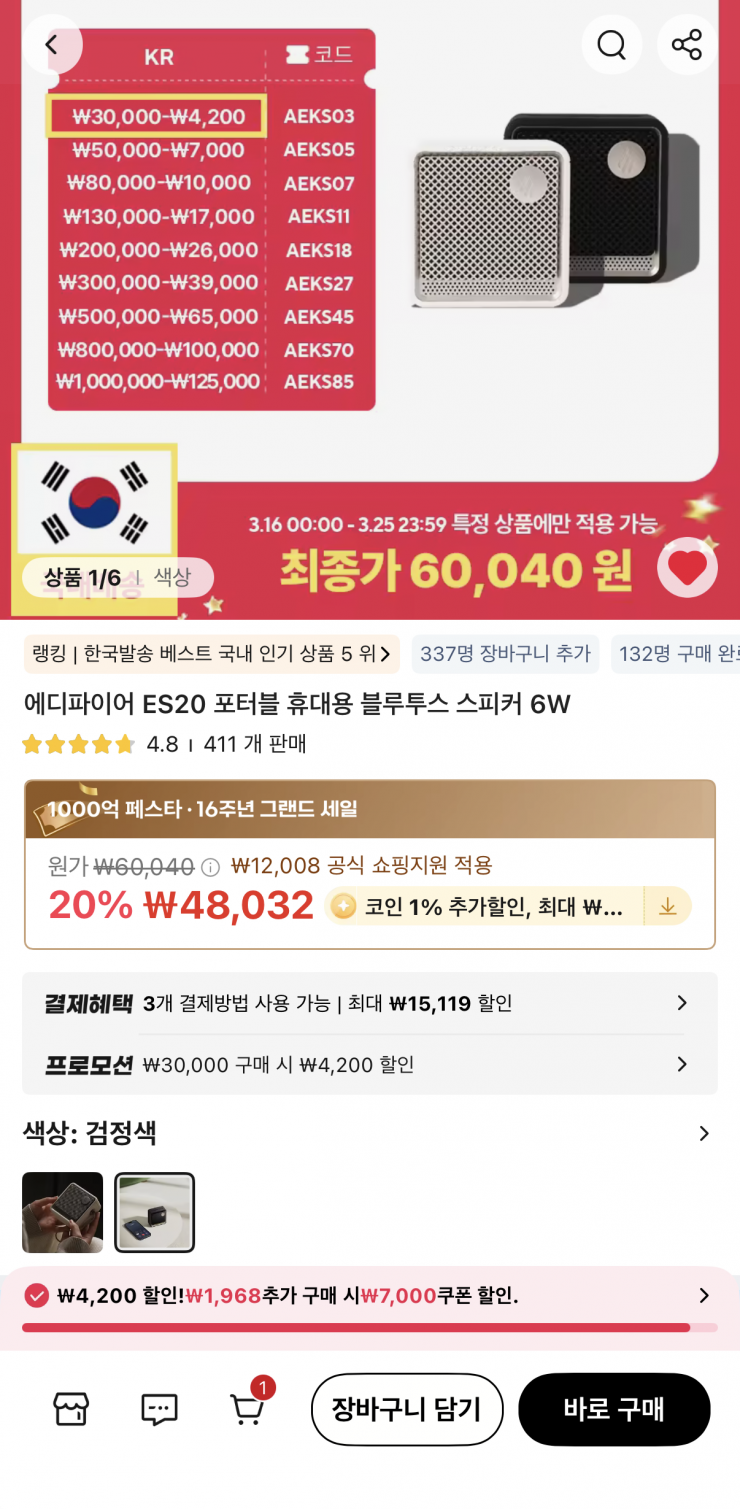Open the 색상 color options chevron

[x=704, y=1133]
